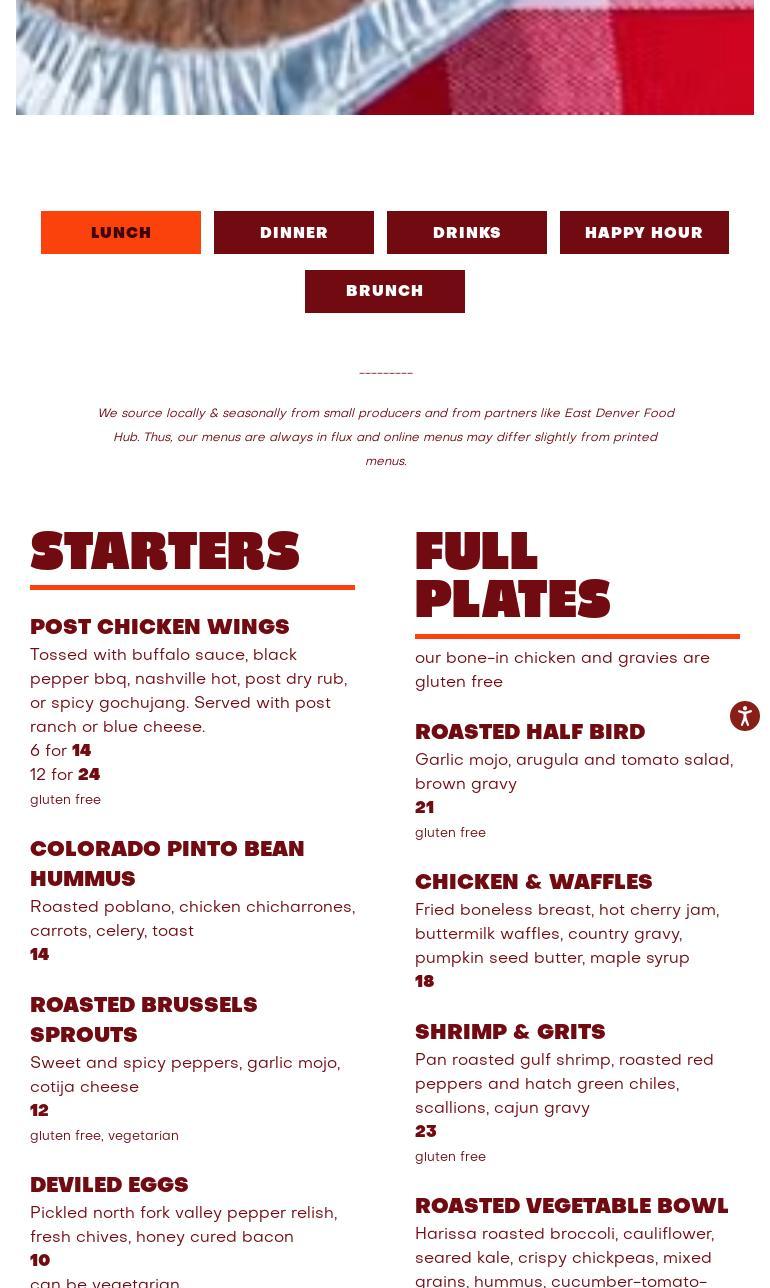The image size is (770, 1288).
Task: Select the Lunch menu tab
Action: pyautogui.click(x=121, y=233)
